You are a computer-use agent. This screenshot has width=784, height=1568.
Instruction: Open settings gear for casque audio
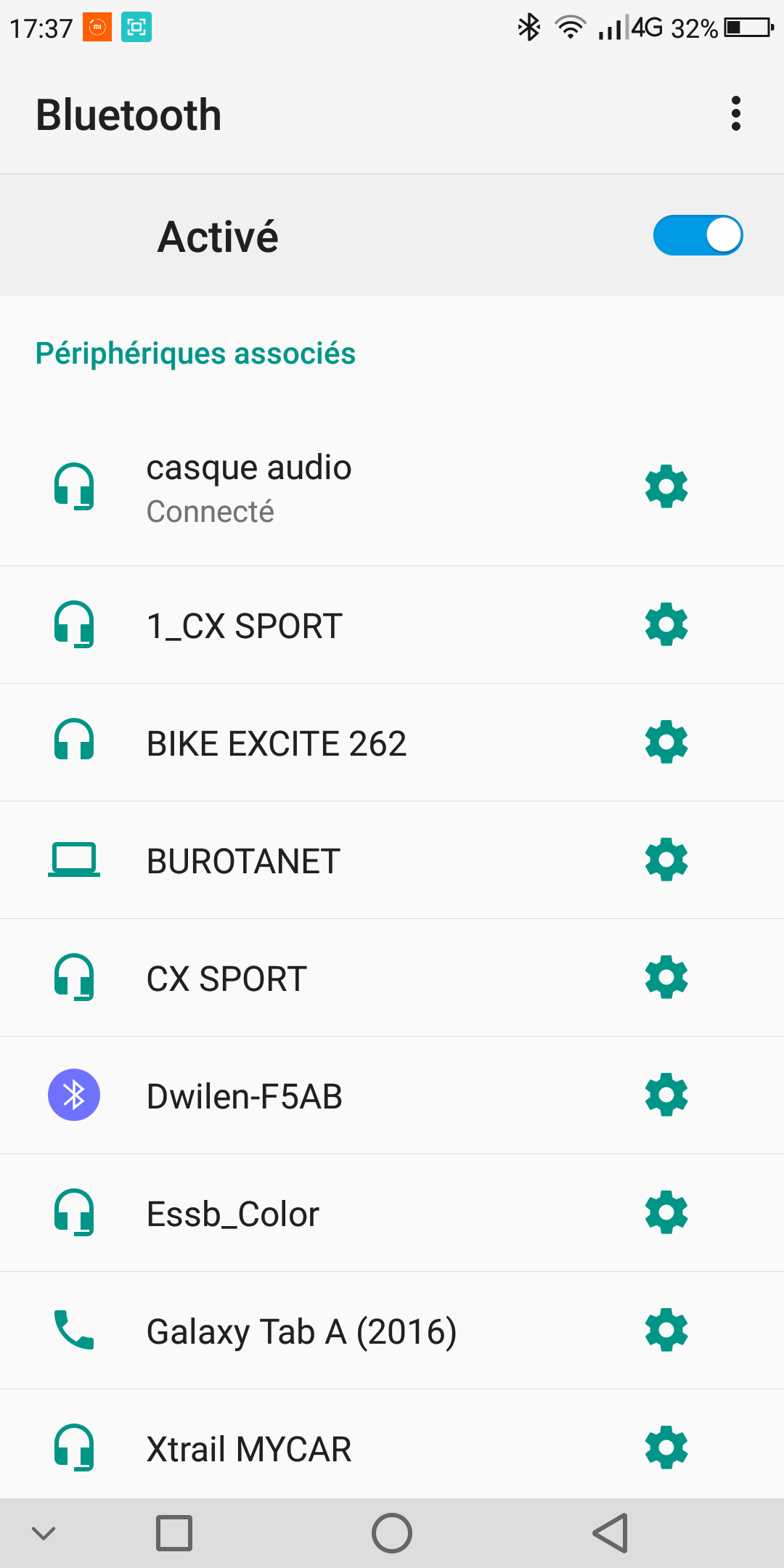666,486
